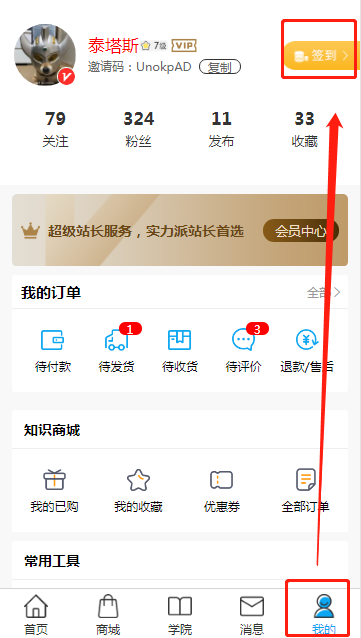
Task: Open 待付款 pending payment orders
Action: (53, 351)
